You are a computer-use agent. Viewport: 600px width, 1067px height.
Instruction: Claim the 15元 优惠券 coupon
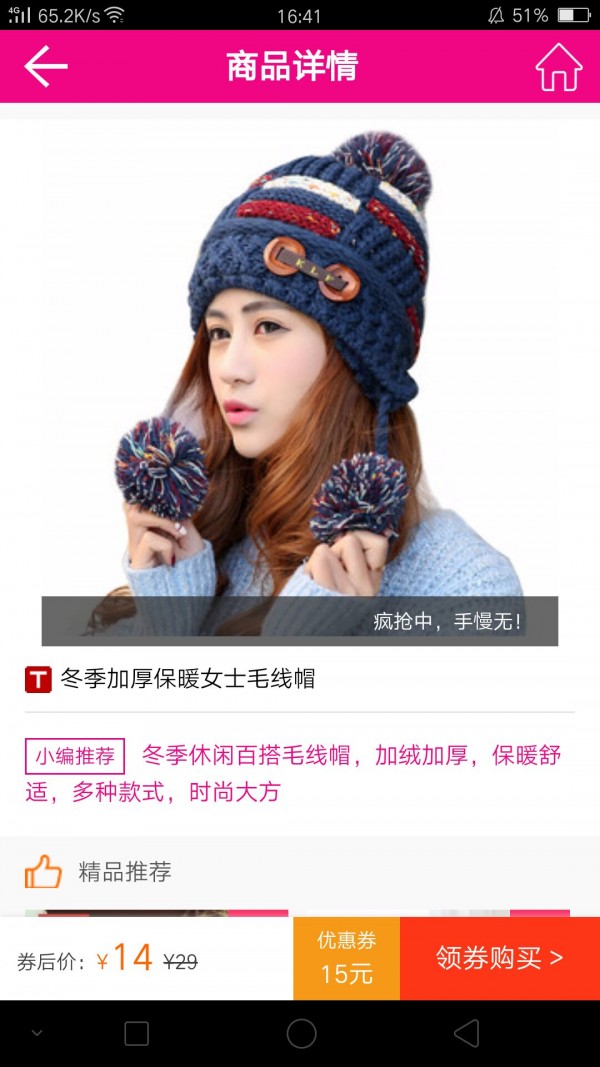pos(346,958)
